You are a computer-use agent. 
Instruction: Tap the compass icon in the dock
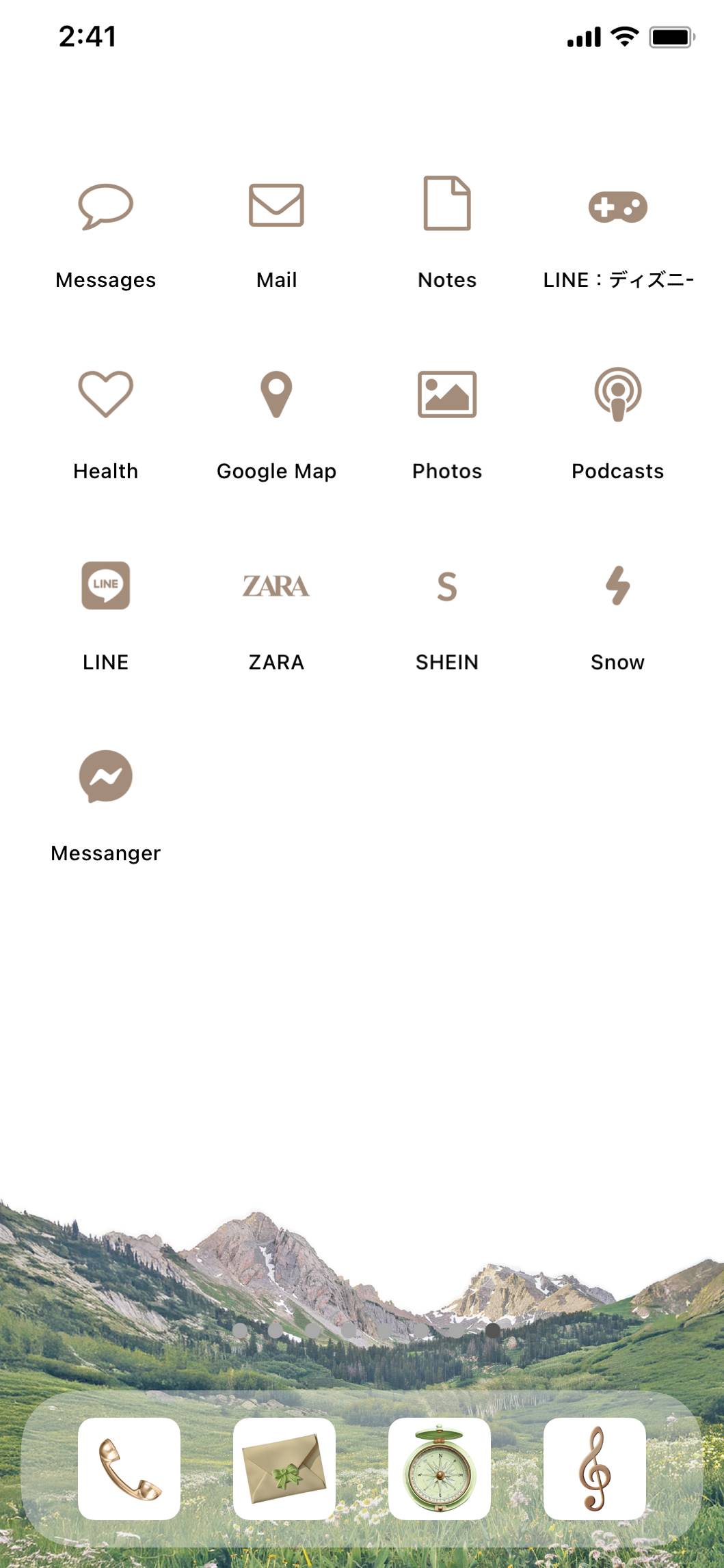[440, 1468]
